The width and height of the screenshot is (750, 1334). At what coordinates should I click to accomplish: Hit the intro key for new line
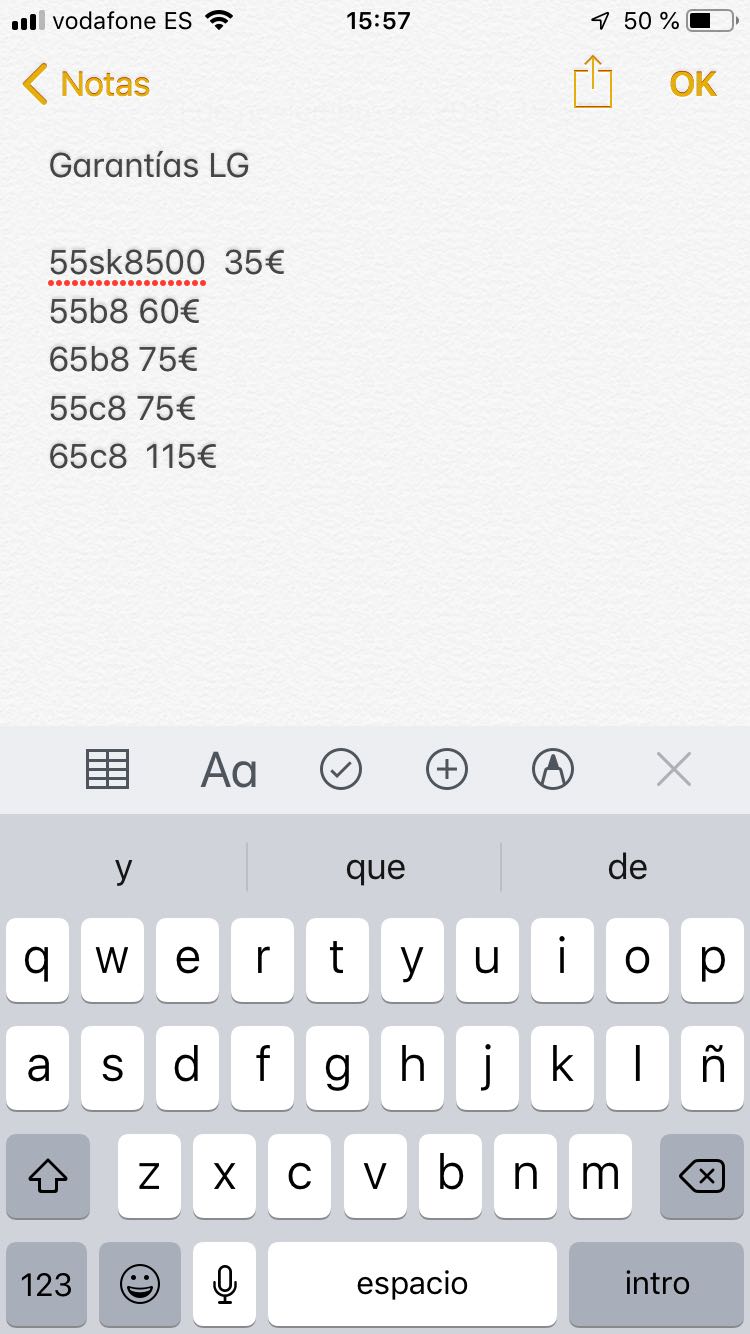point(657,1285)
